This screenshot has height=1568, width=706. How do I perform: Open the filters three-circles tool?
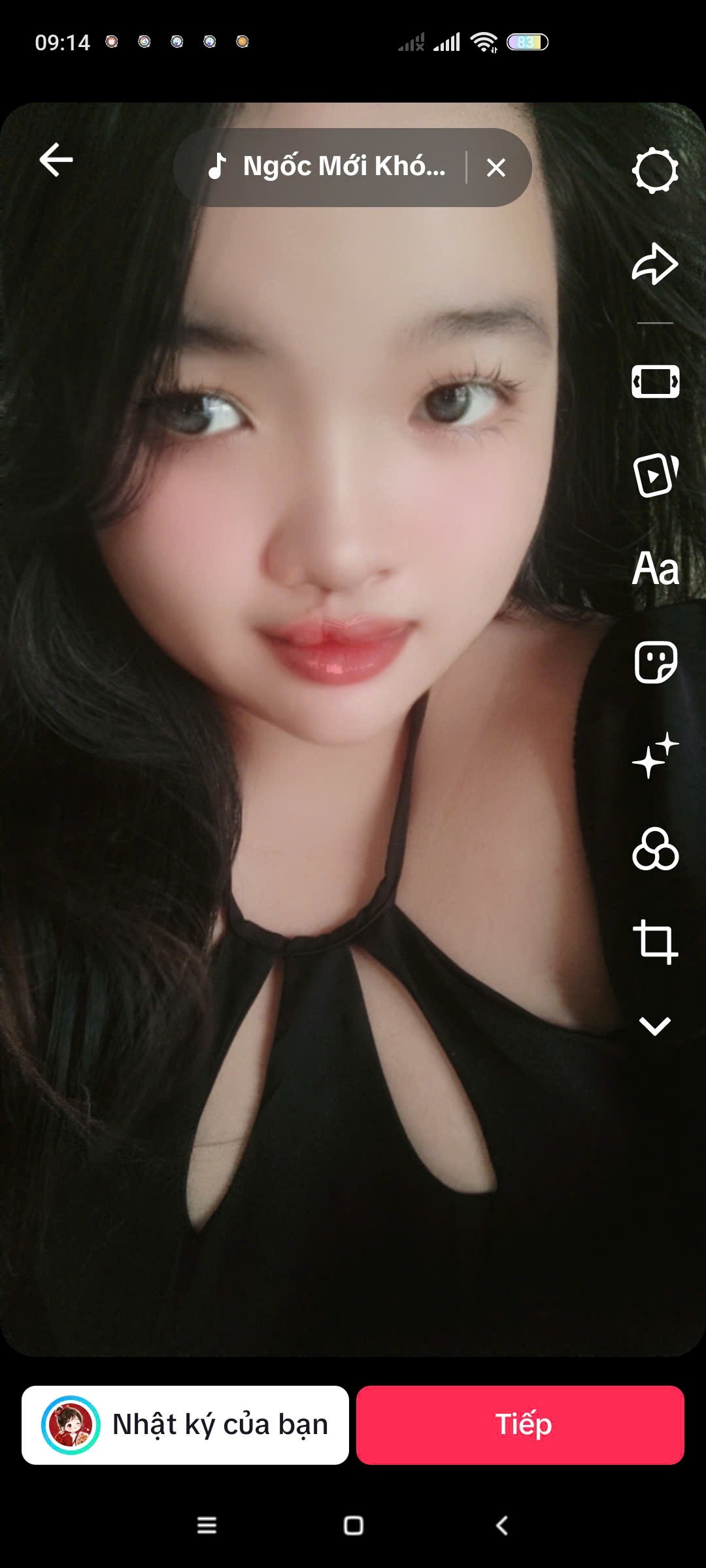pos(655,849)
